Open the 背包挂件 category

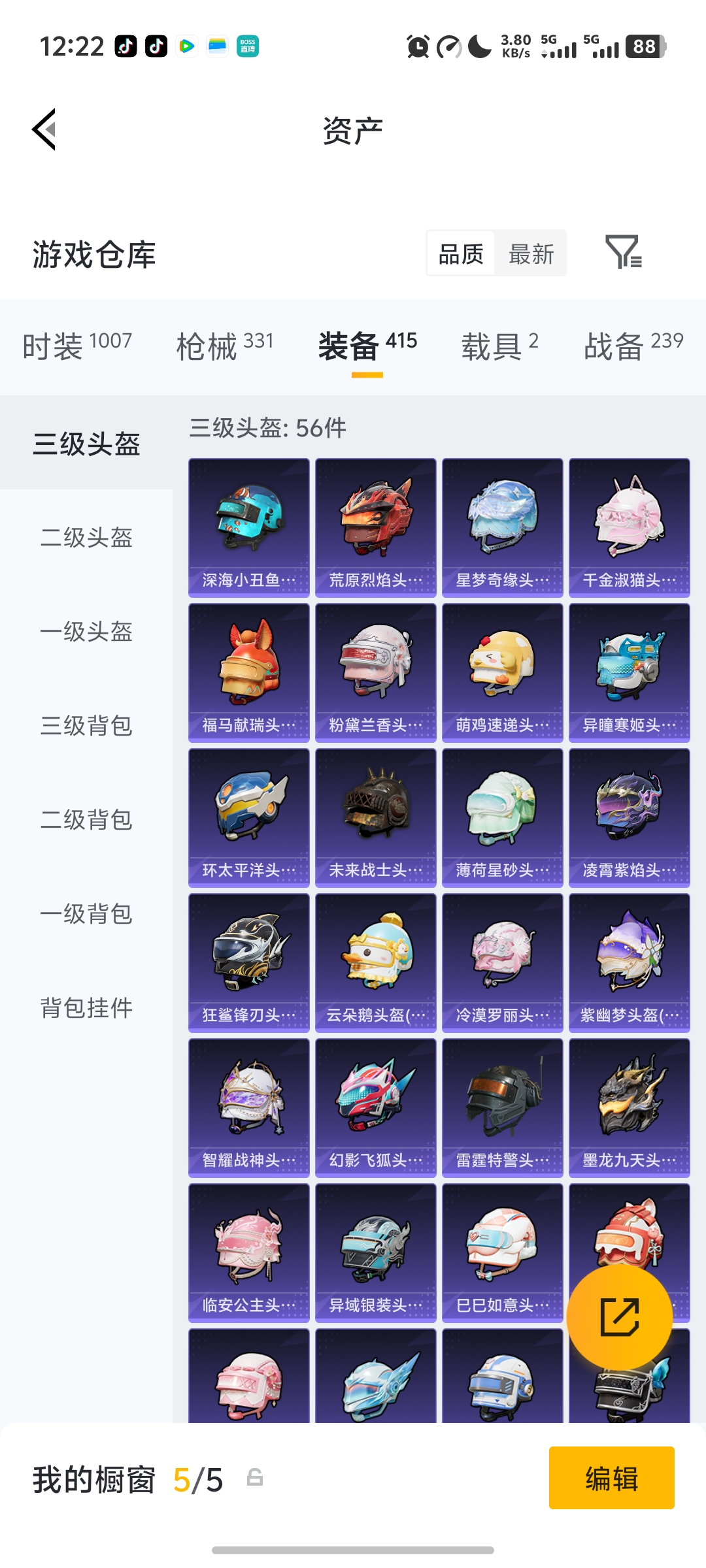[86, 1008]
